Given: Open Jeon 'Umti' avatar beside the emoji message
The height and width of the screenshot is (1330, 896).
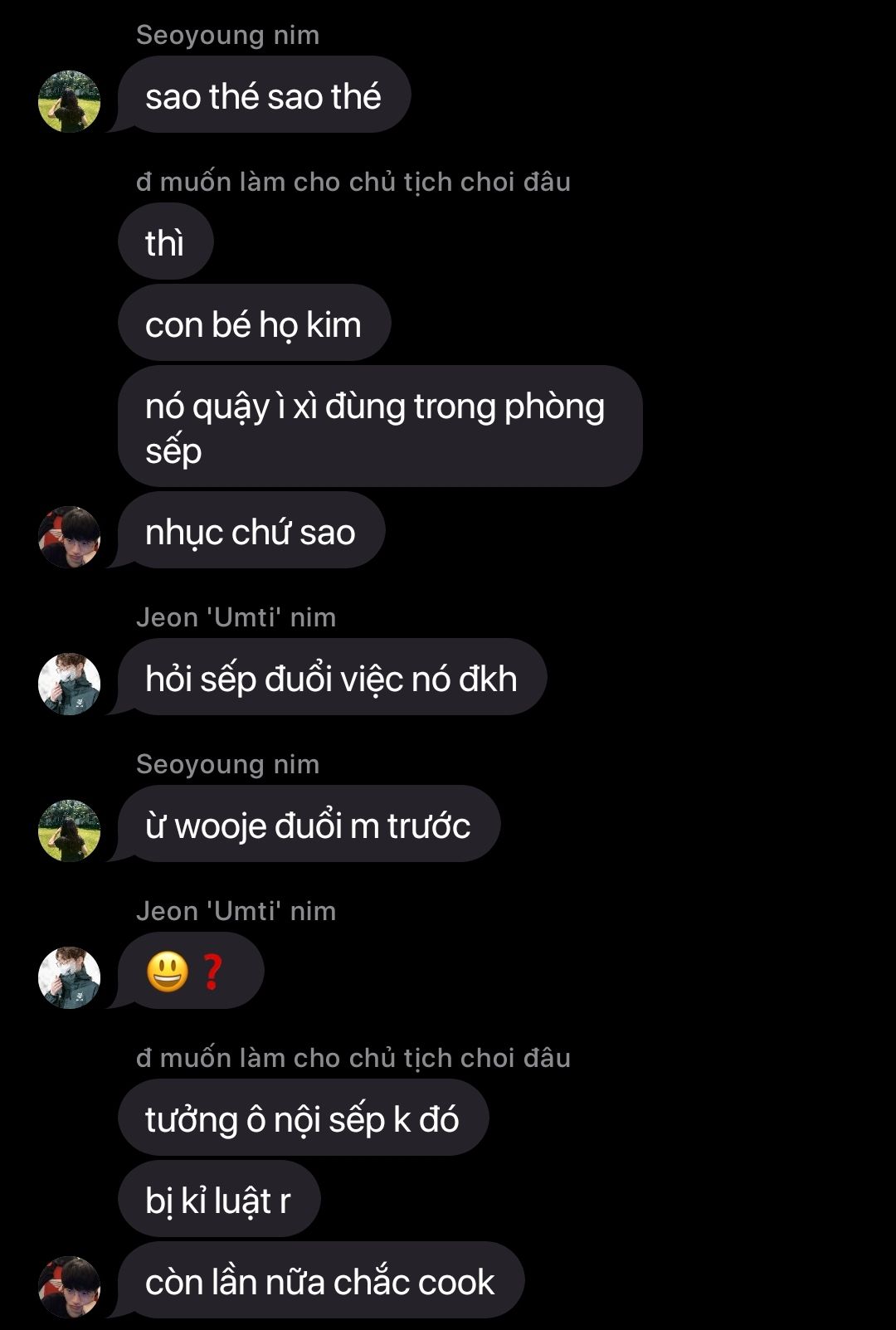Looking at the screenshot, I should click(x=70, y=977).
